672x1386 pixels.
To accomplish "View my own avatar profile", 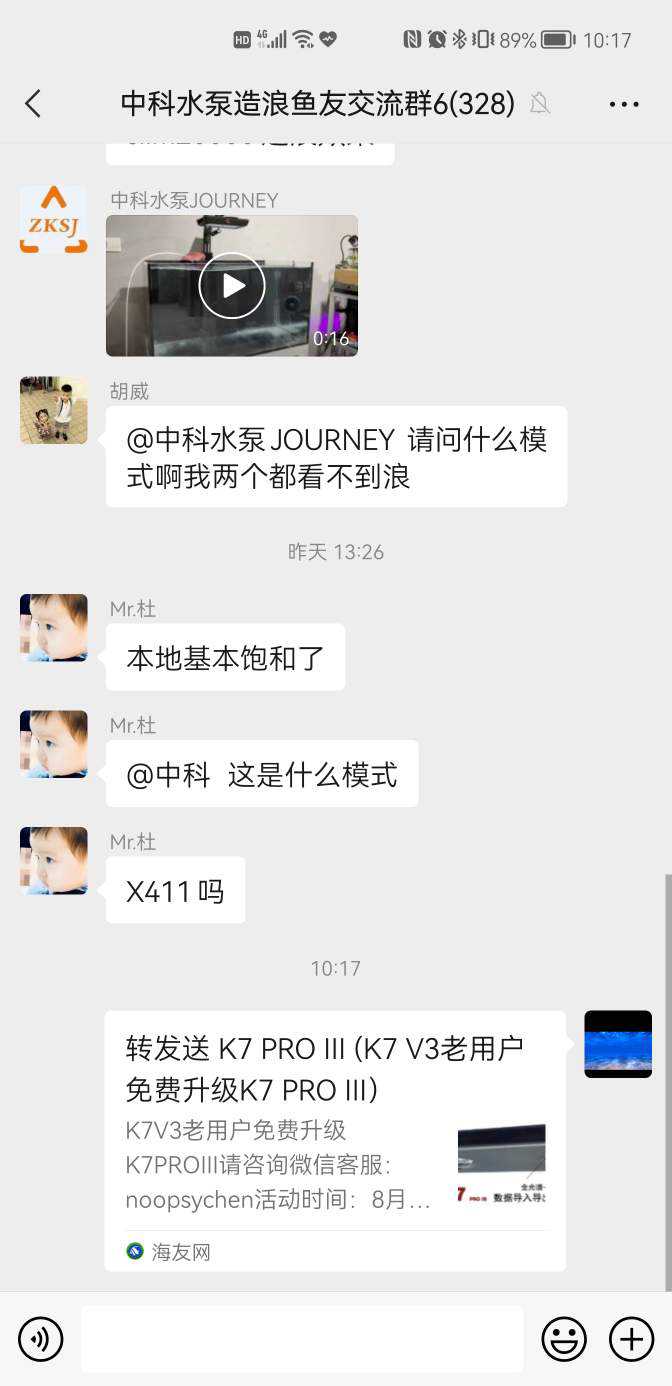I will click(618, 1044).
